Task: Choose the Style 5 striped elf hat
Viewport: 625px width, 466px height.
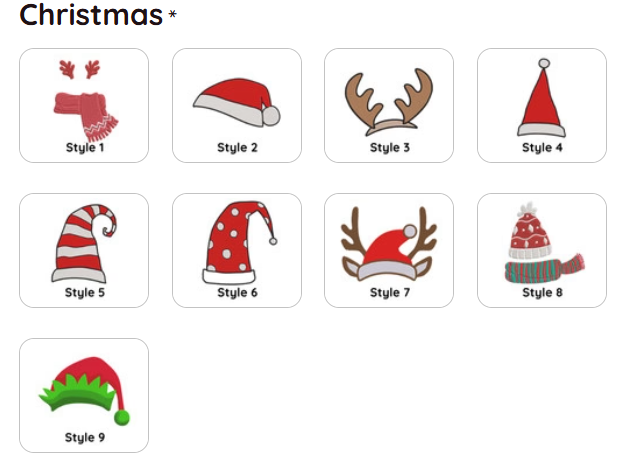Action: click(84, 250)
